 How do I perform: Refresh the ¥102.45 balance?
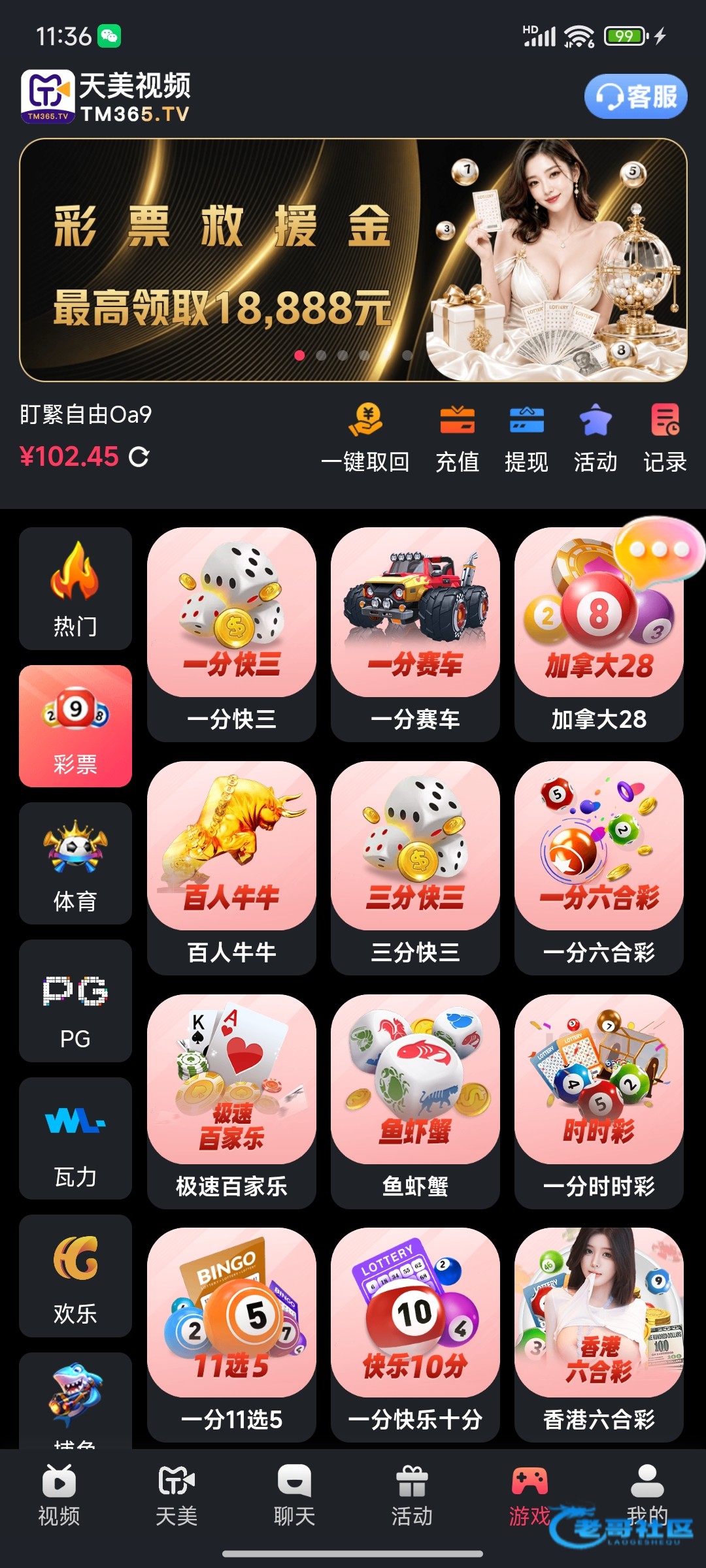139,457
